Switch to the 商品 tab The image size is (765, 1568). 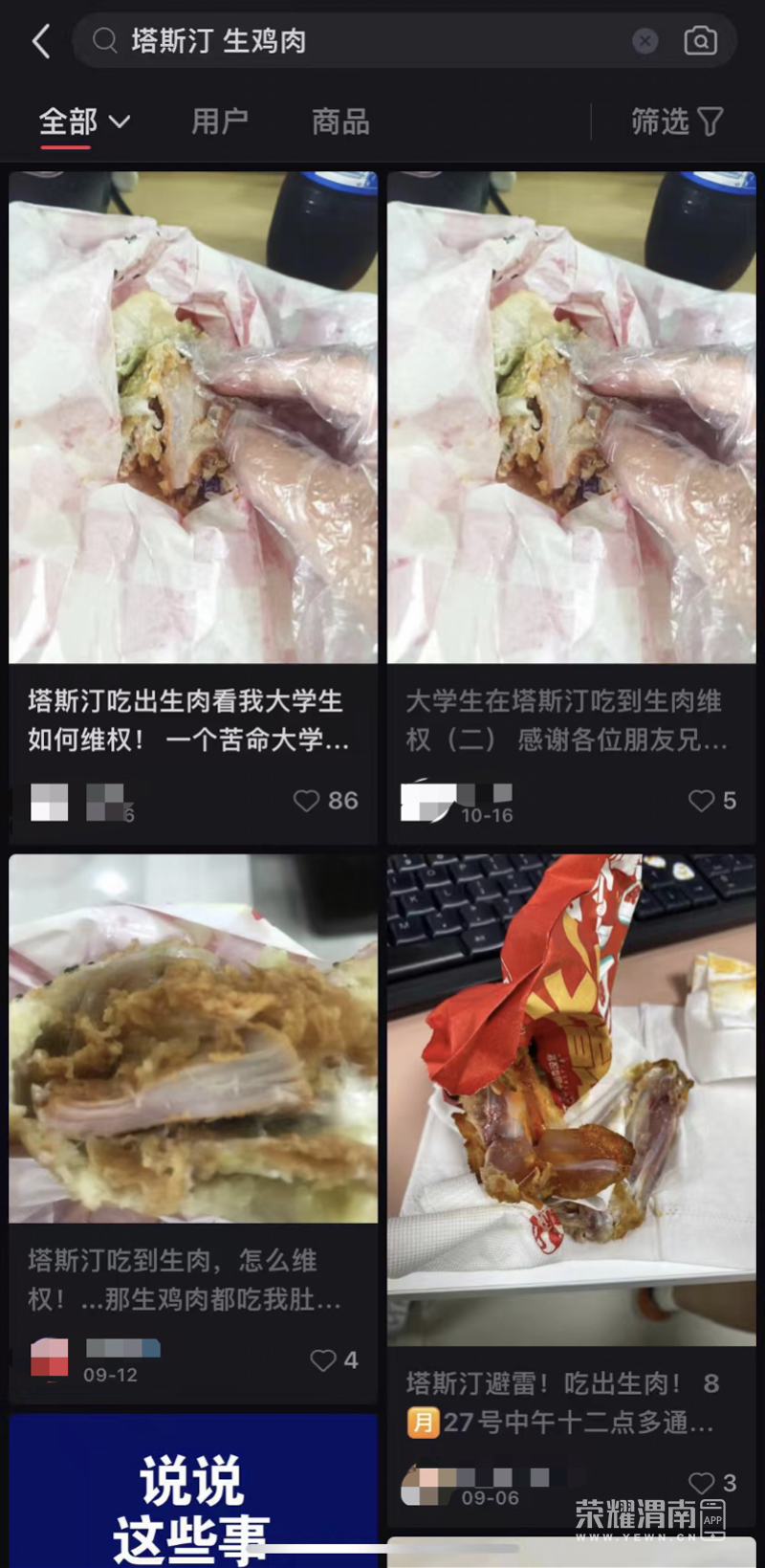340,122
